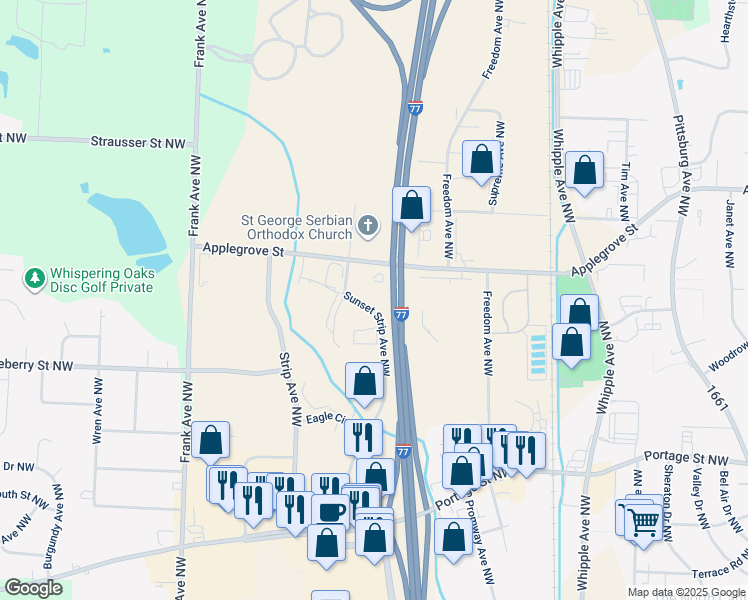748x600 pixels.
Task: Select the coffee cup cafe marker
Action: tap(331, 512)
